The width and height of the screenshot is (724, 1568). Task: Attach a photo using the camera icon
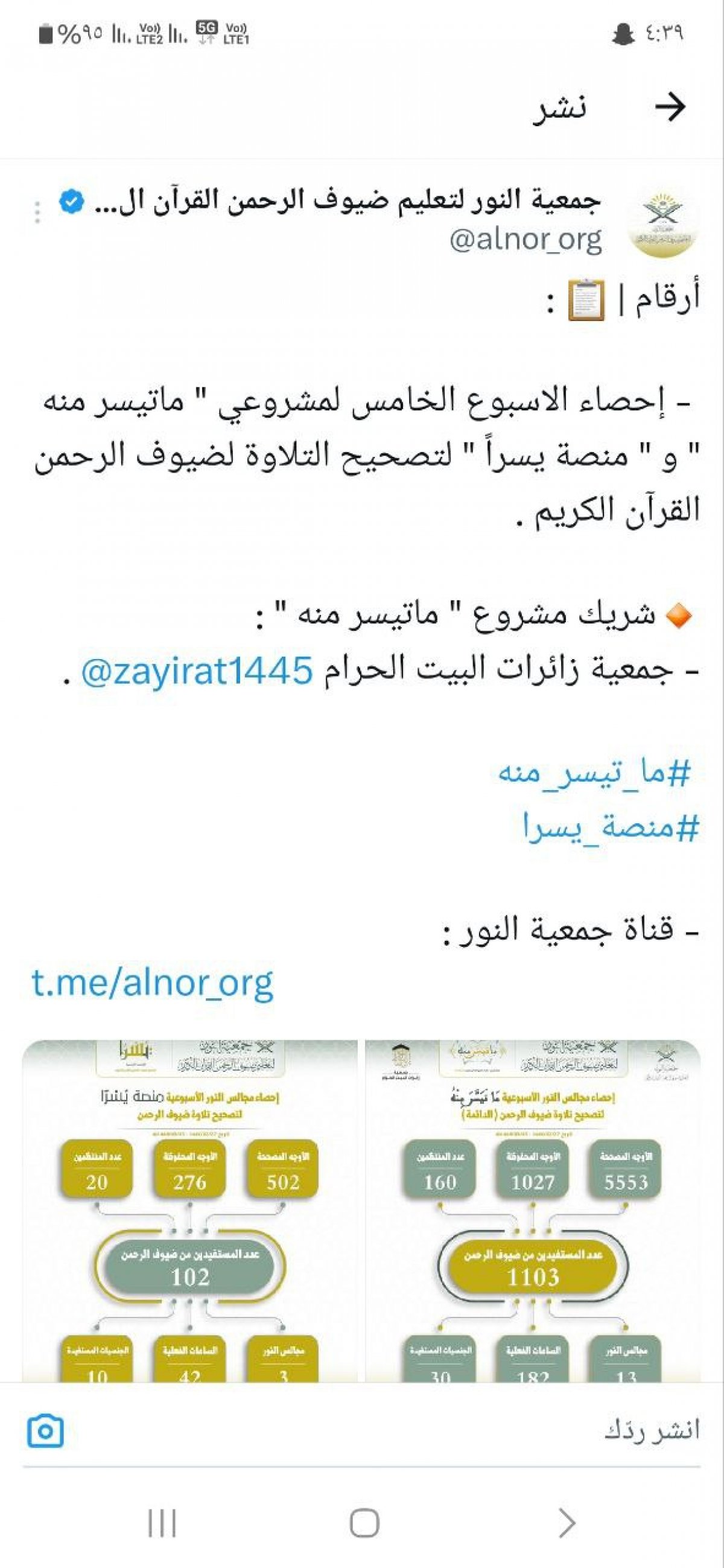pos(46,1431)
